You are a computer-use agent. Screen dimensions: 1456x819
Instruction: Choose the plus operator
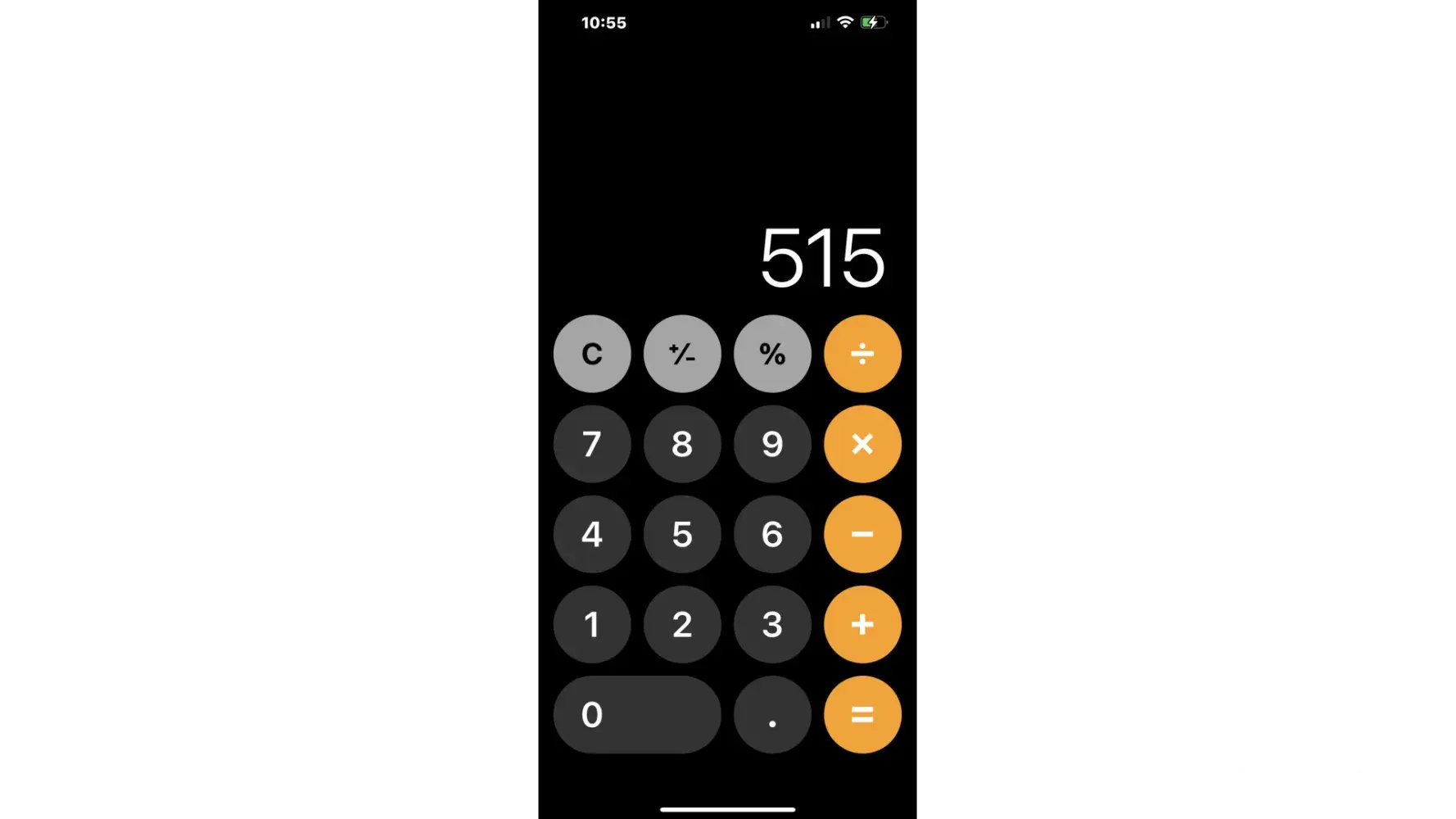tap(862, 624)
